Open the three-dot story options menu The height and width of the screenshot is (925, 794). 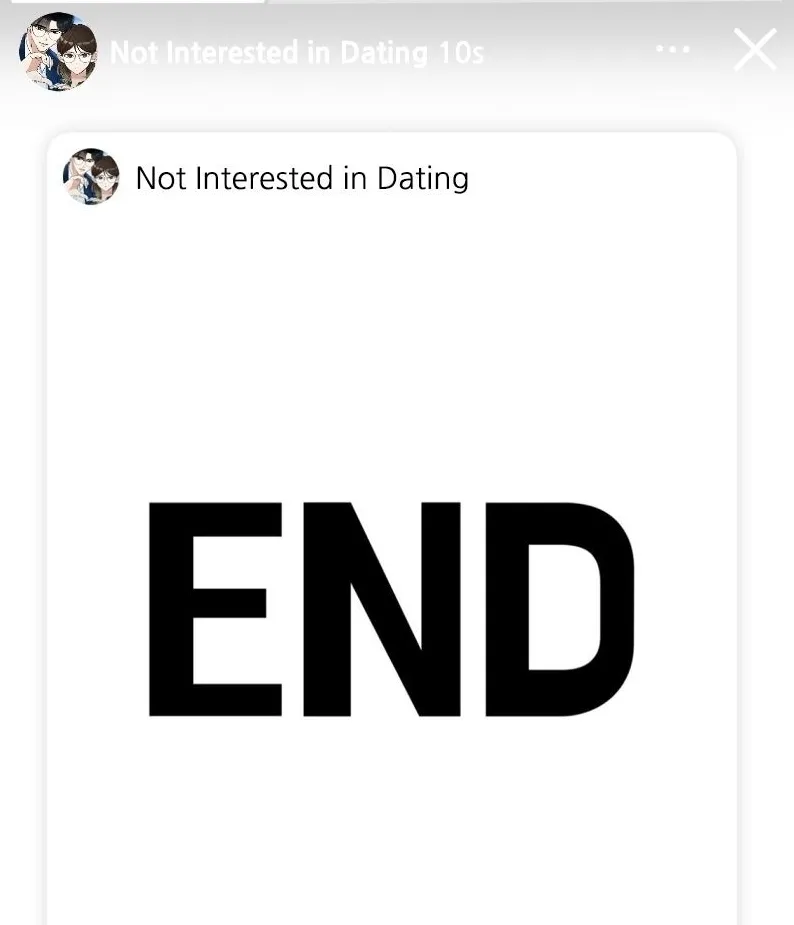(x=672, y=50)
